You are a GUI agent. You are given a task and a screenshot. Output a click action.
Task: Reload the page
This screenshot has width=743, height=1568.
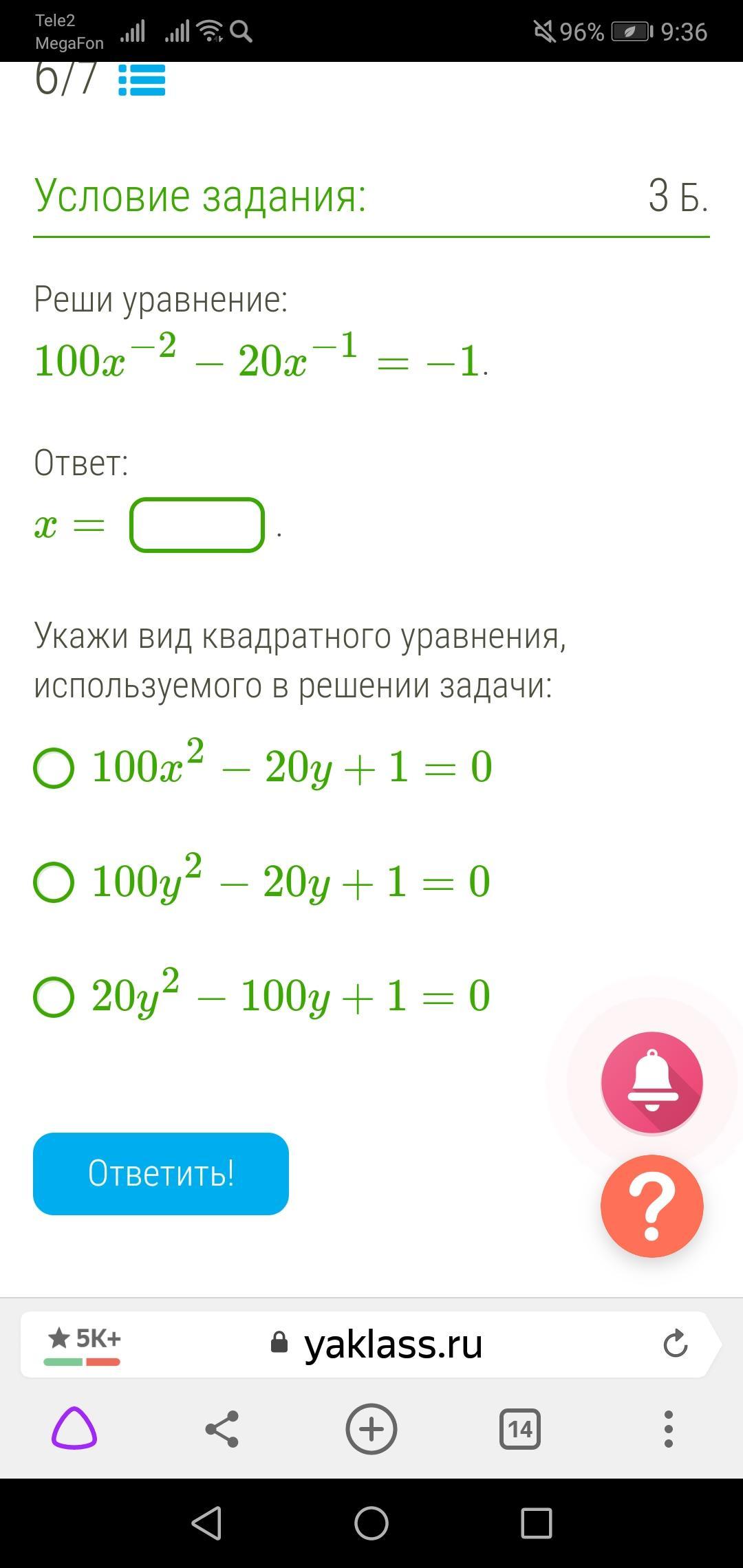point(675,1343)
